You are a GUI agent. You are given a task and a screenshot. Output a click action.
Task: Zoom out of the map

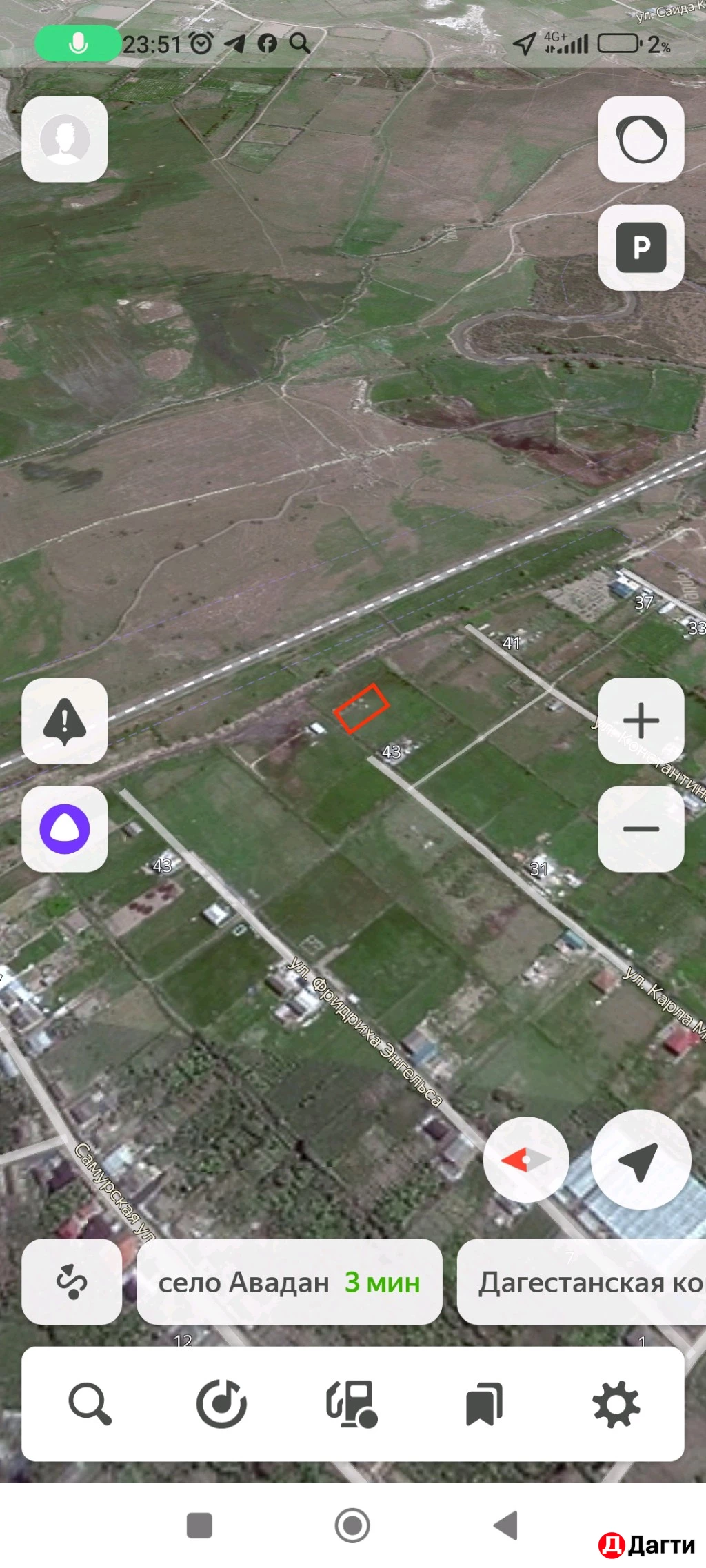click(x=641, y=829)
